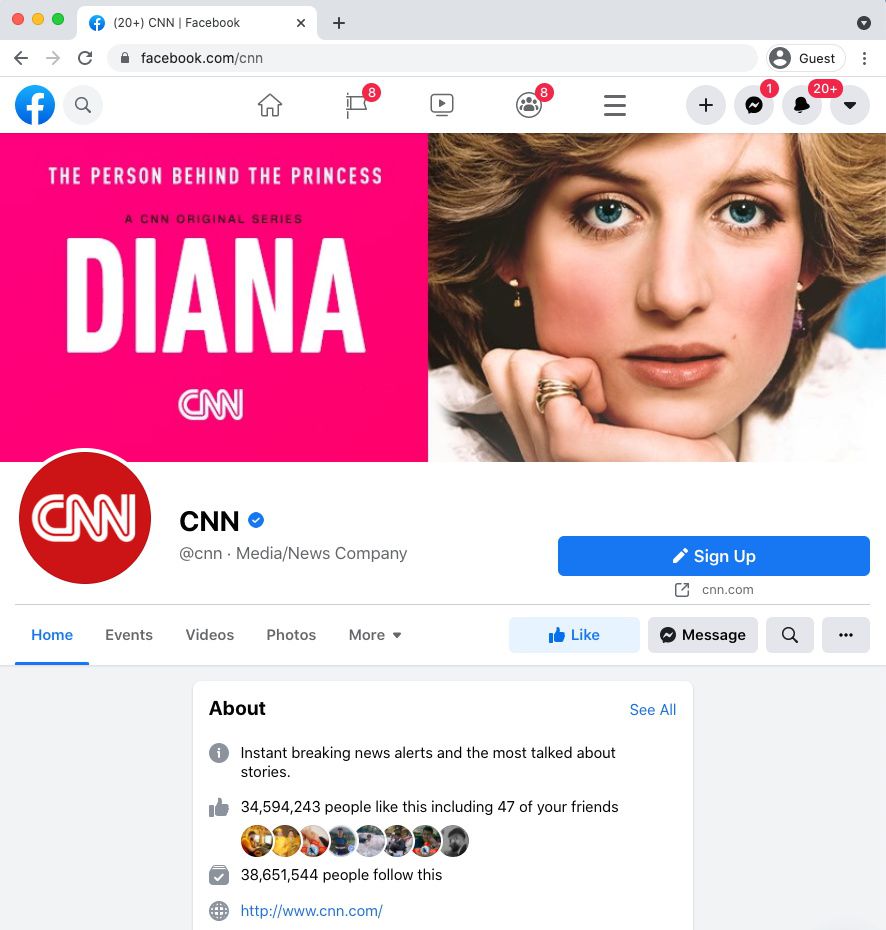Switch to the Events tab

click(x=129, y=635)
